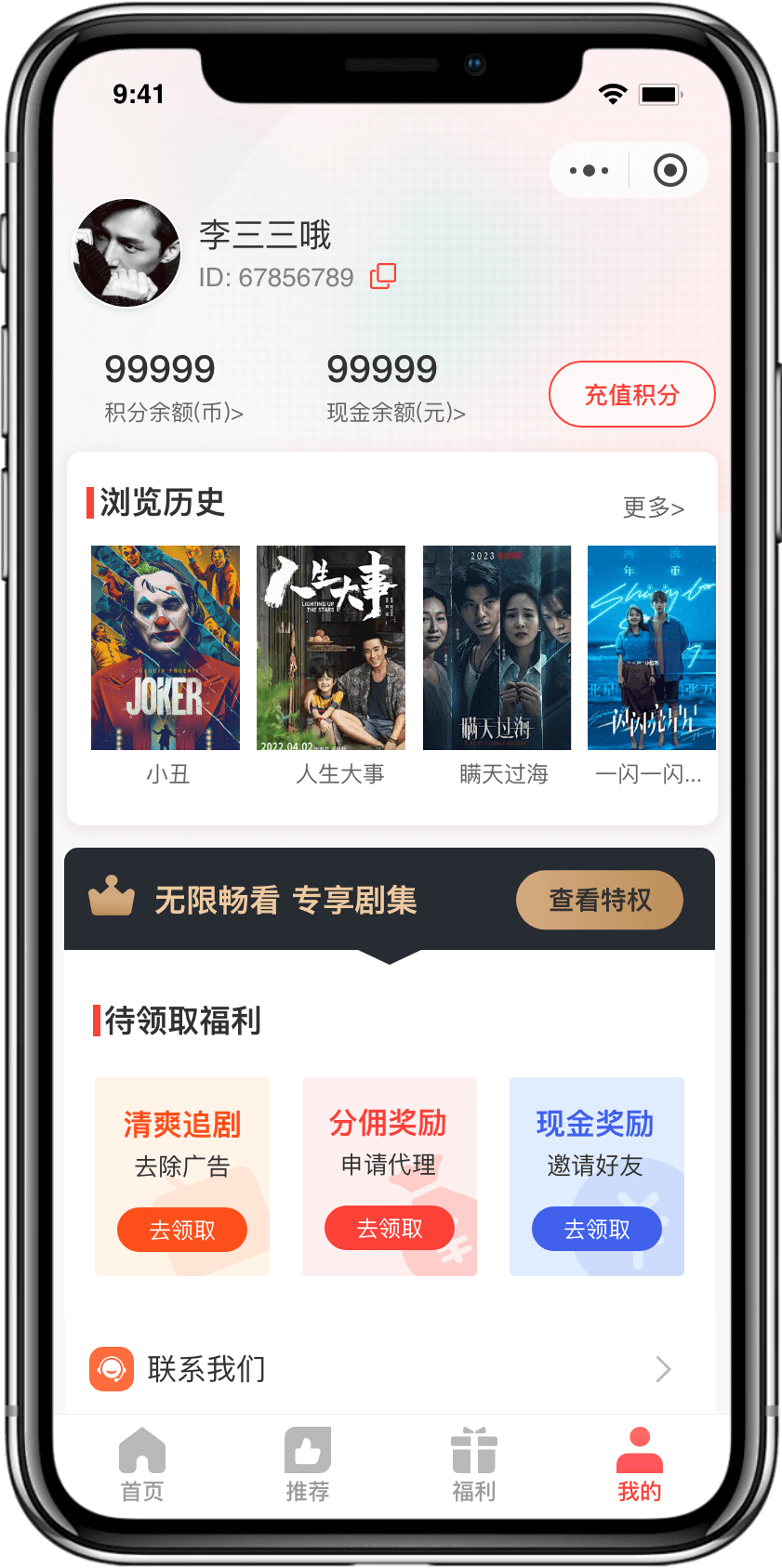Claim the 清爽追剧 benefit
The image size is (782, 1568).
(x=182, y=1230)
